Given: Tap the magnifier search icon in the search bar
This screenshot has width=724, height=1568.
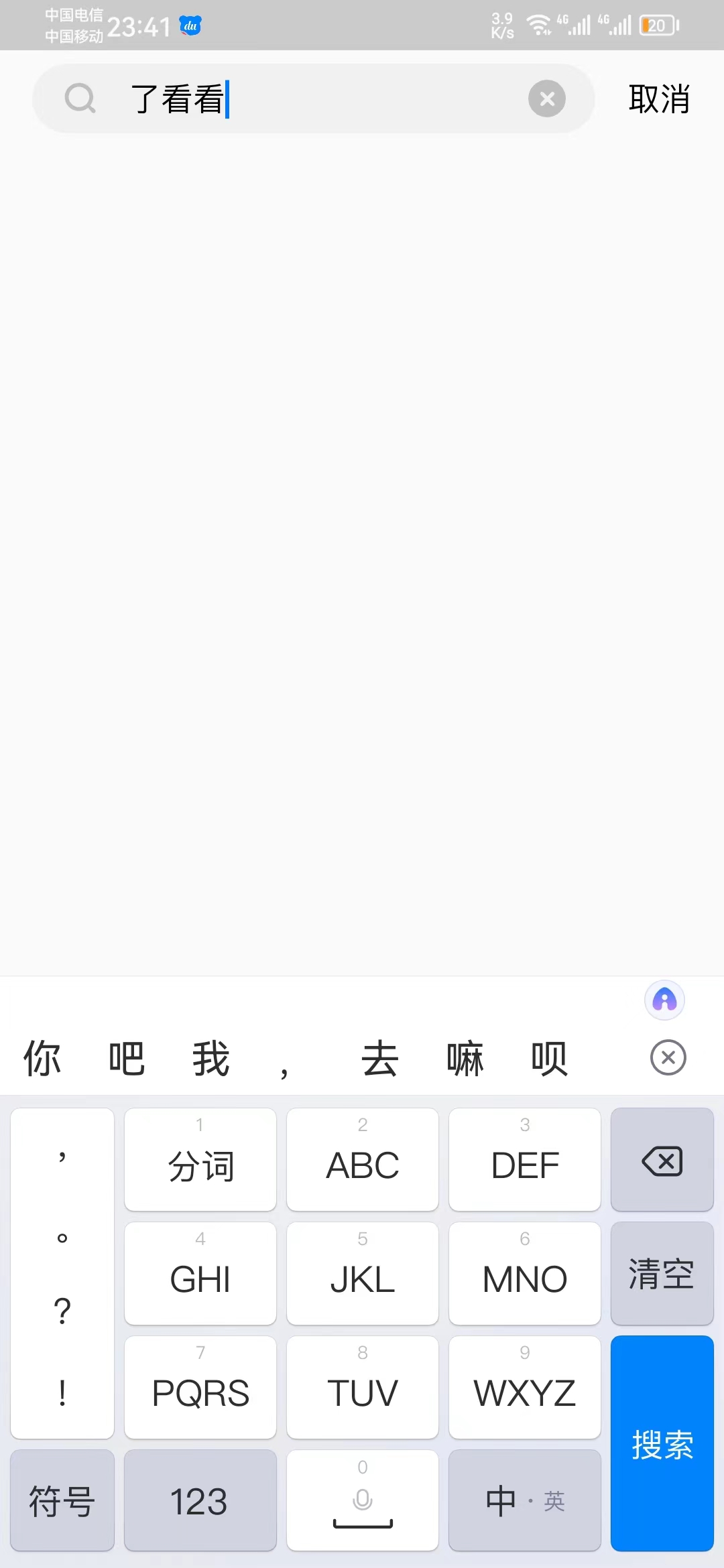Looking at the screenshot, I should click(80, 99).
